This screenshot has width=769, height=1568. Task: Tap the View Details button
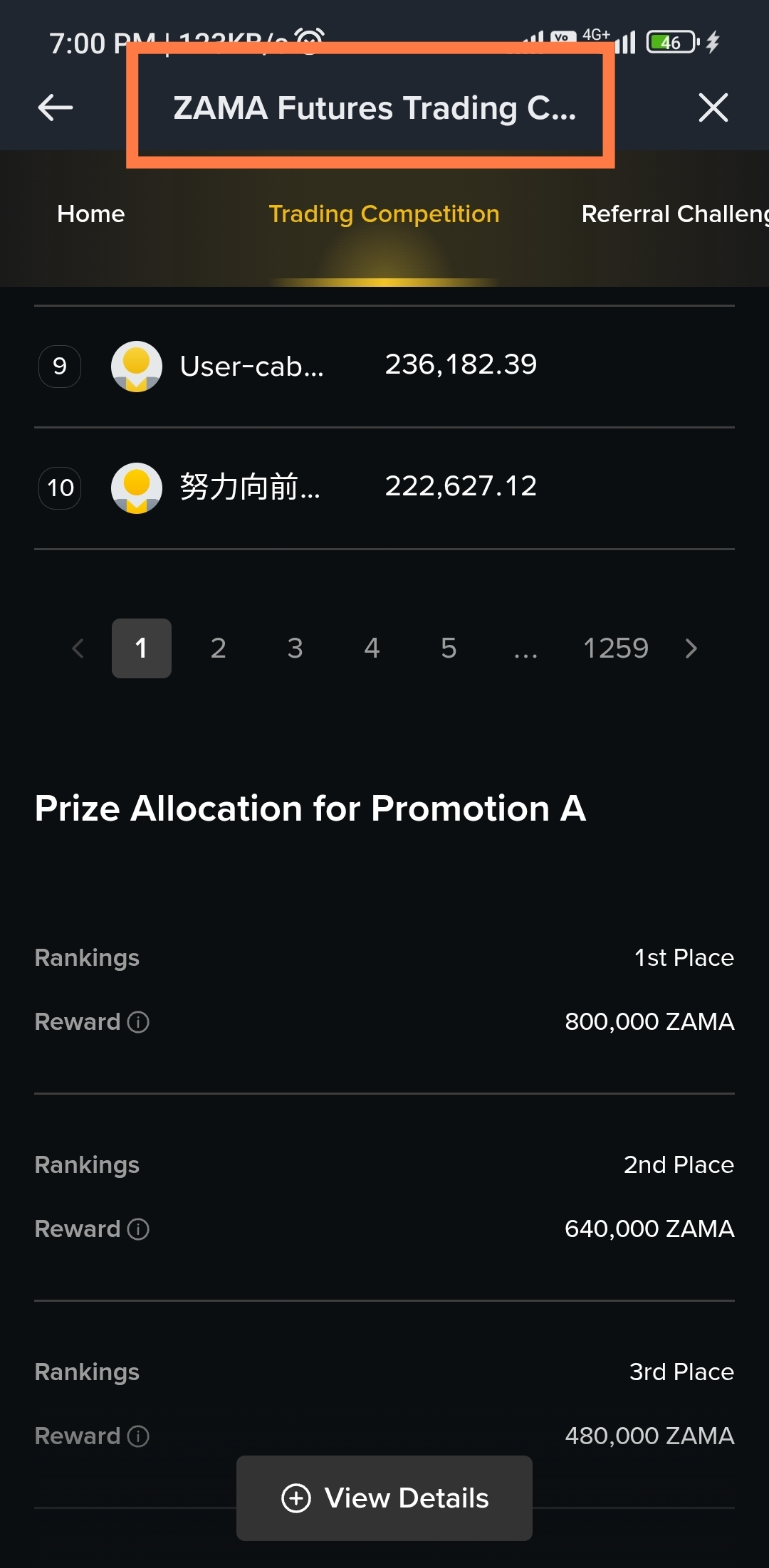384,1498
